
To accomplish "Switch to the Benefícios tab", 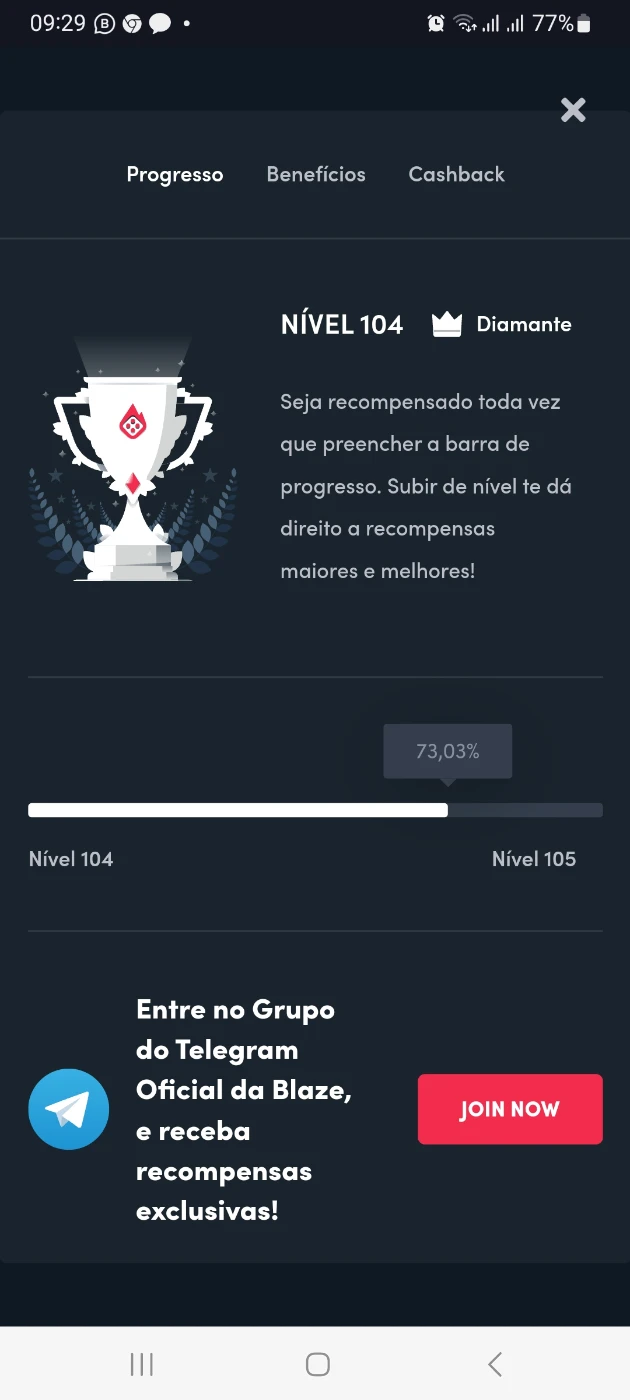I will (x=316, y=174).
